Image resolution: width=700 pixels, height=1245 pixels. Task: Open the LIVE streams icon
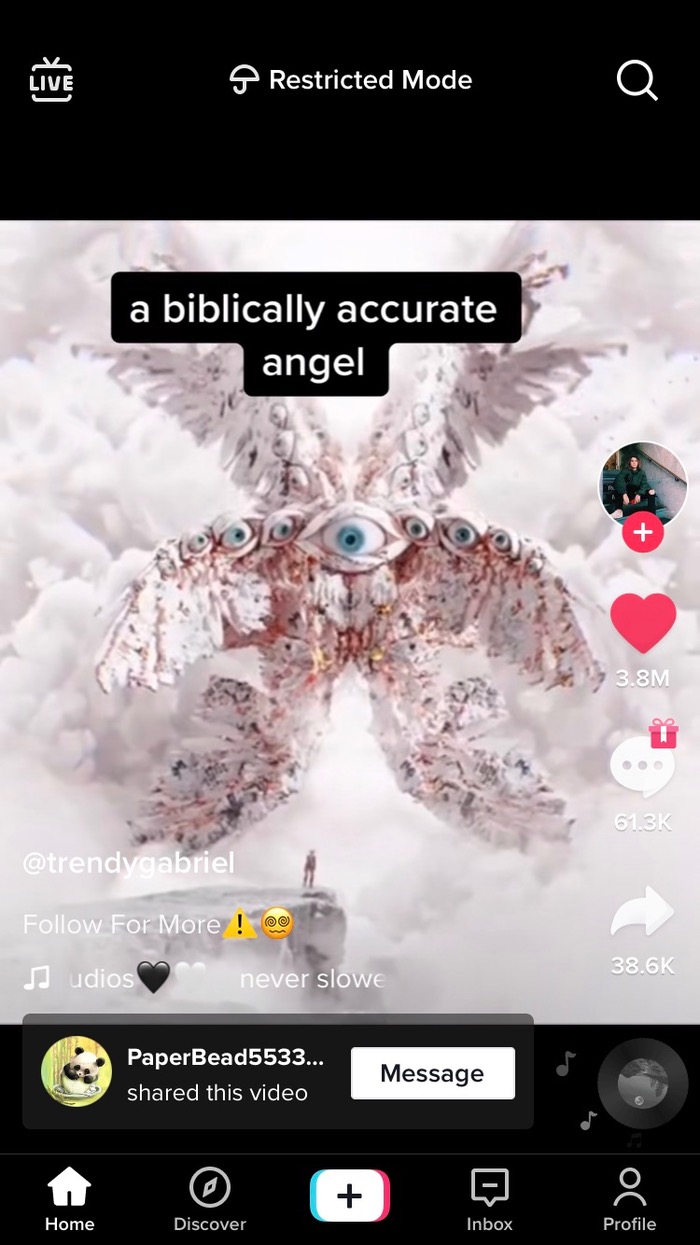click(x=51, y=80)
